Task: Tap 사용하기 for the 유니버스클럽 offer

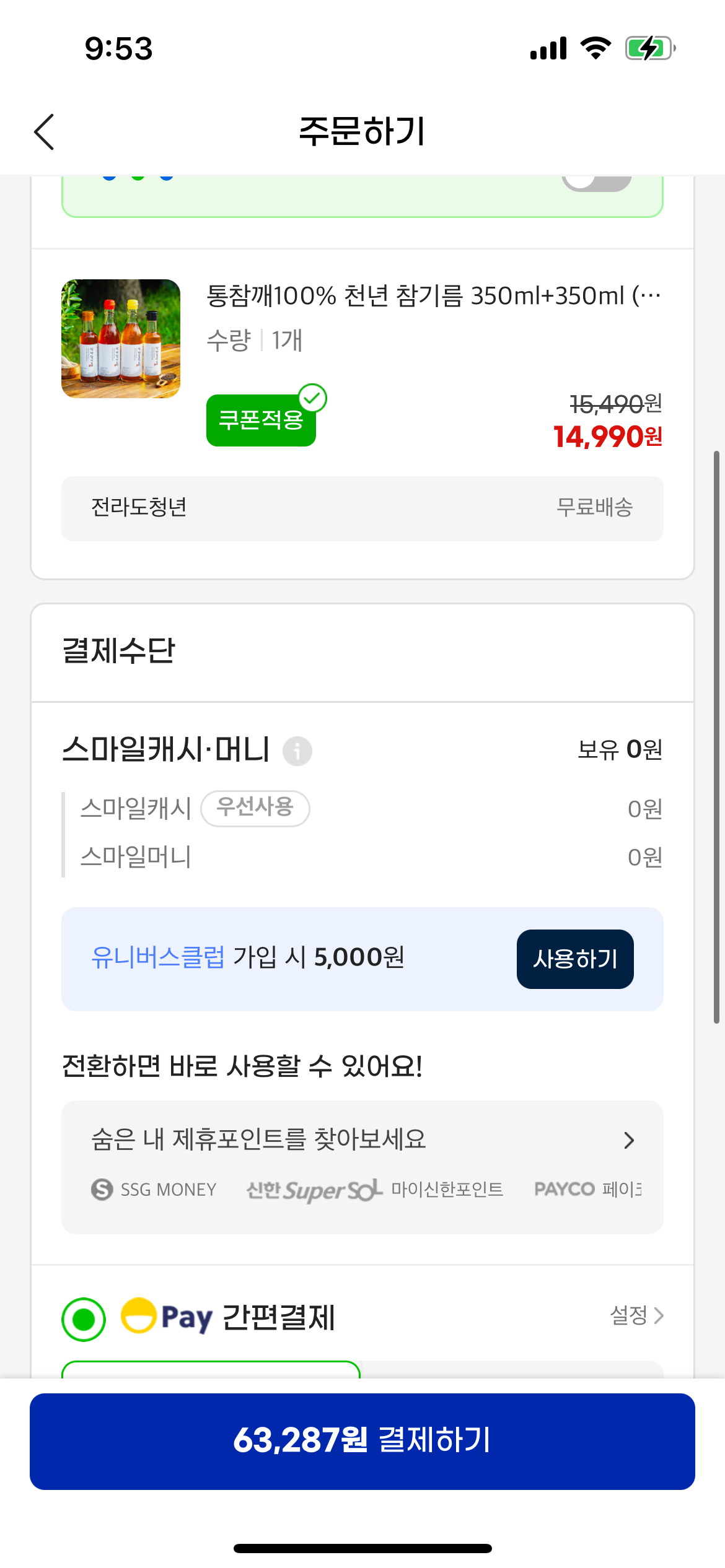Action: pyautogui.click(x=574, y=959)
